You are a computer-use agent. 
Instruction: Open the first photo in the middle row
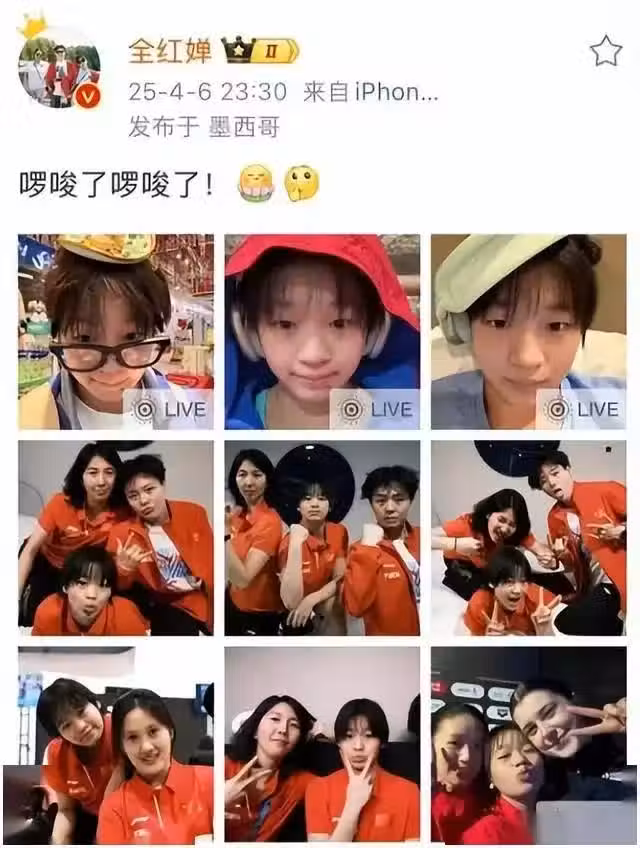[x=116, y=538]
